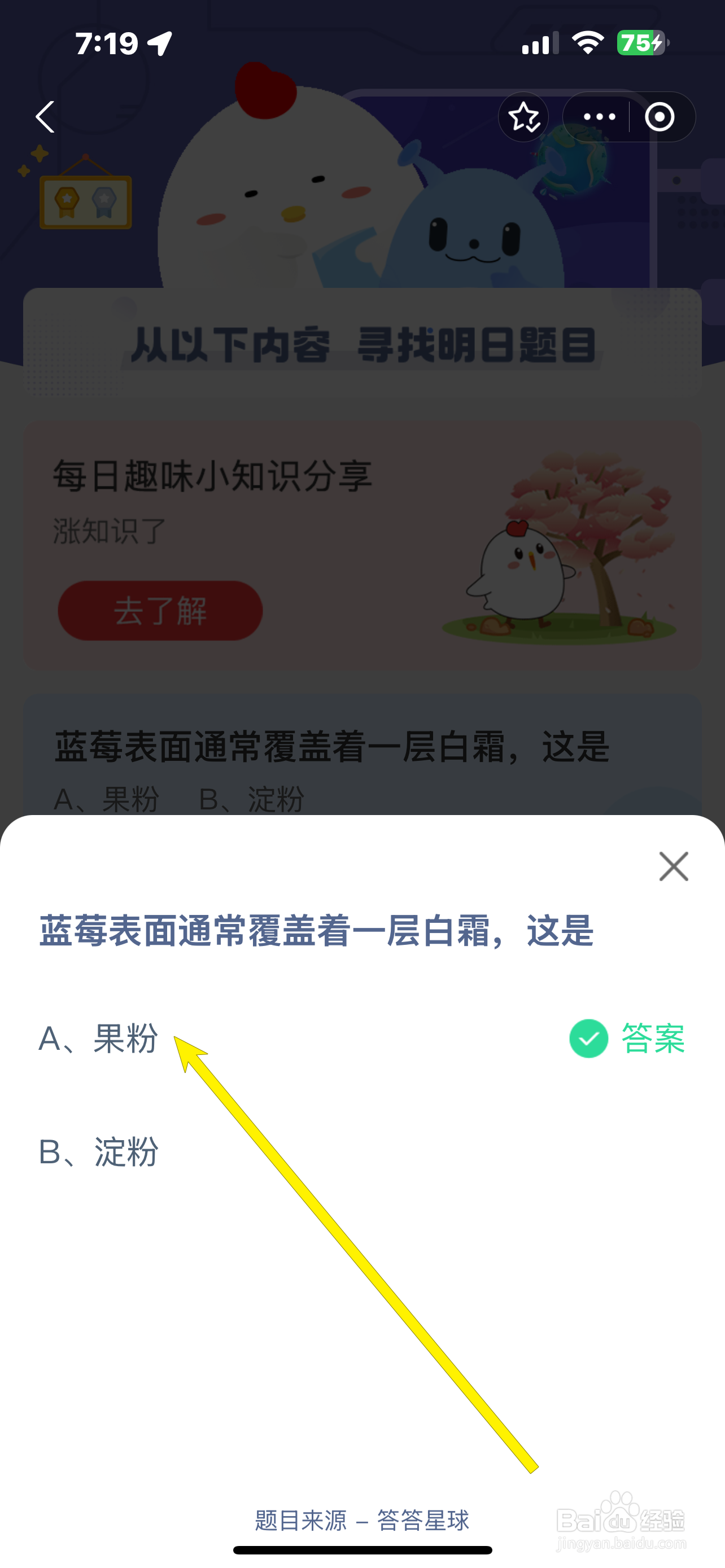
Task: Tap the back arrow at top left
Action: click(43, 117)
